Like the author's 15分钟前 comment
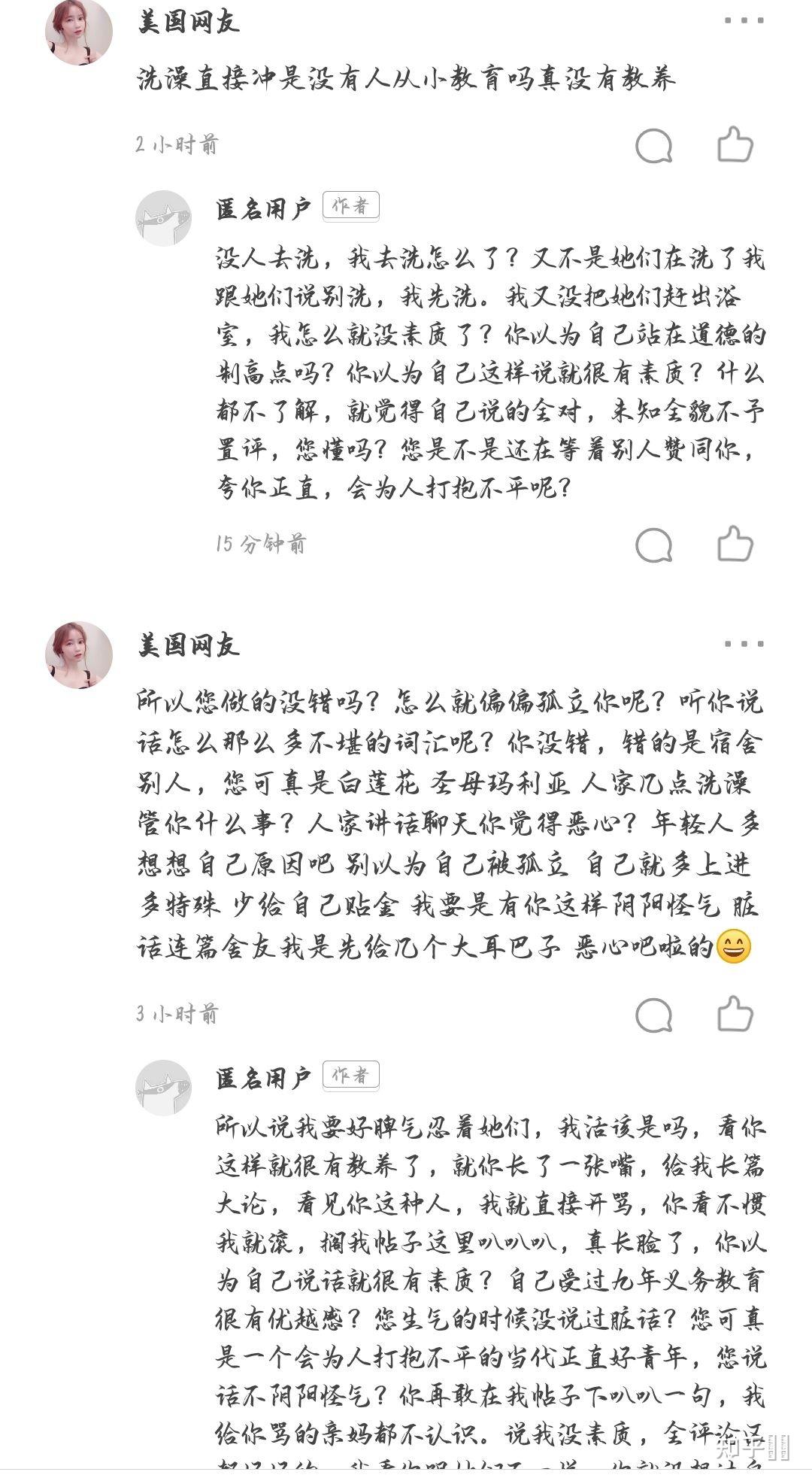 (735, 543)
